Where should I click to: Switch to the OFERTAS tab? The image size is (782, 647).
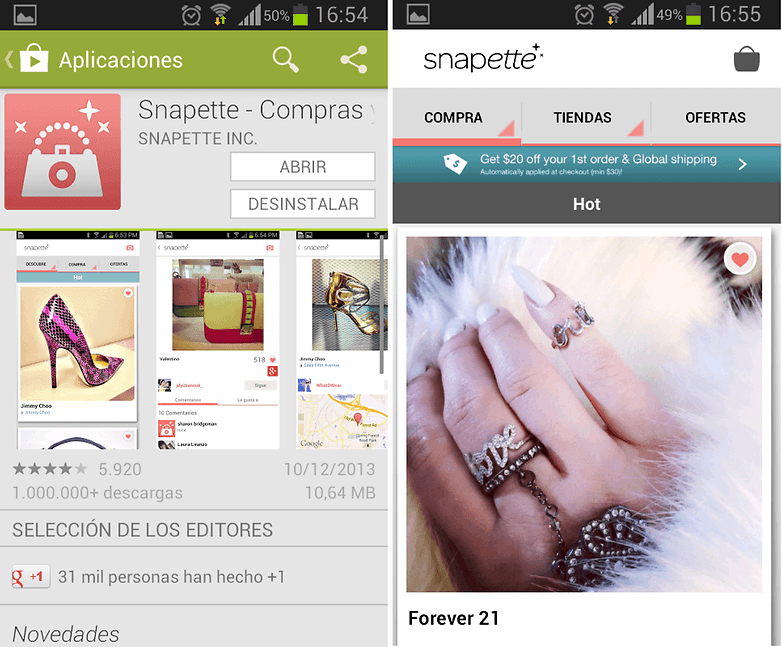[715, 118]
